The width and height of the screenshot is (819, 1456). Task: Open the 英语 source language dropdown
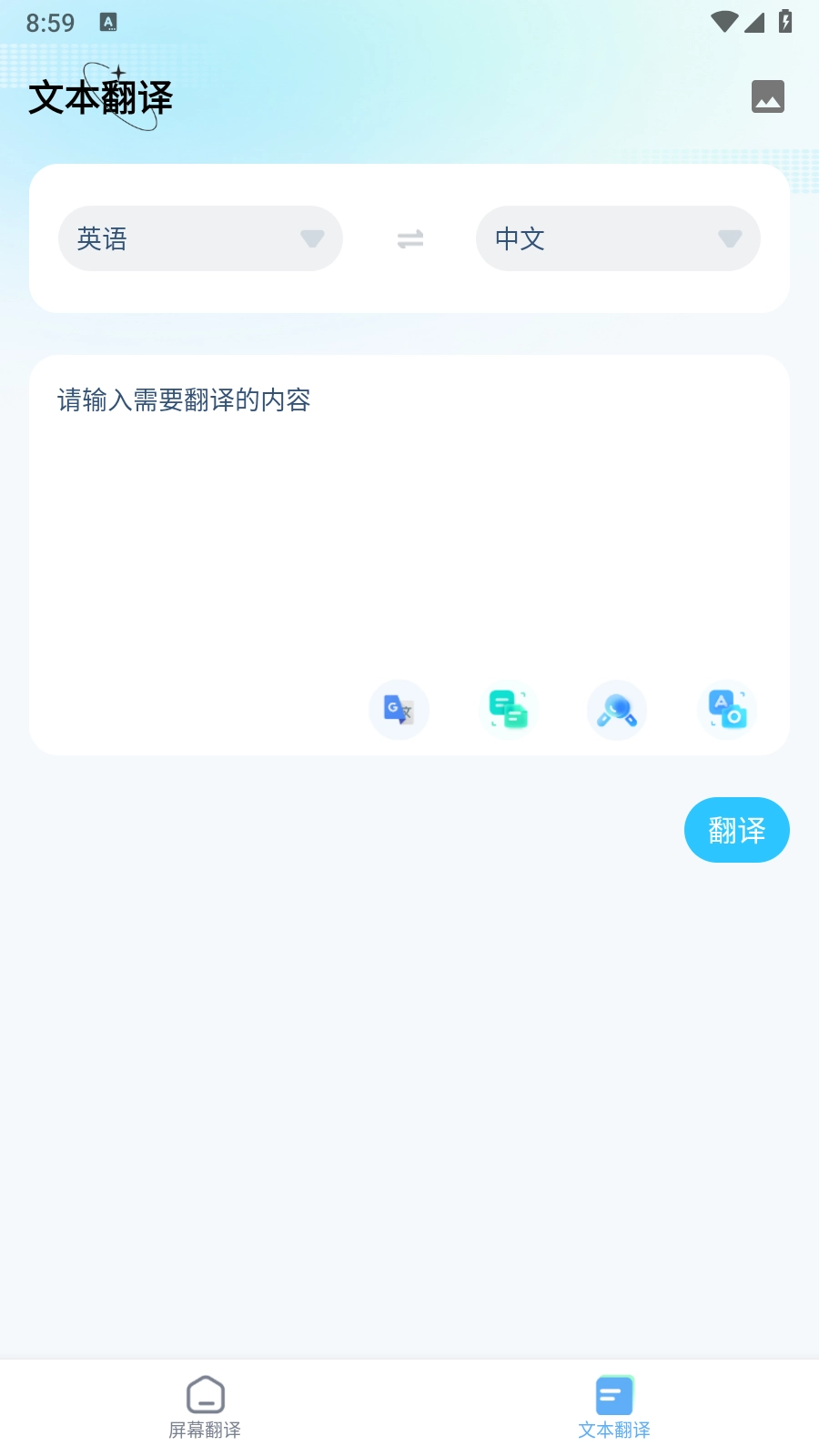click(200, 238)
